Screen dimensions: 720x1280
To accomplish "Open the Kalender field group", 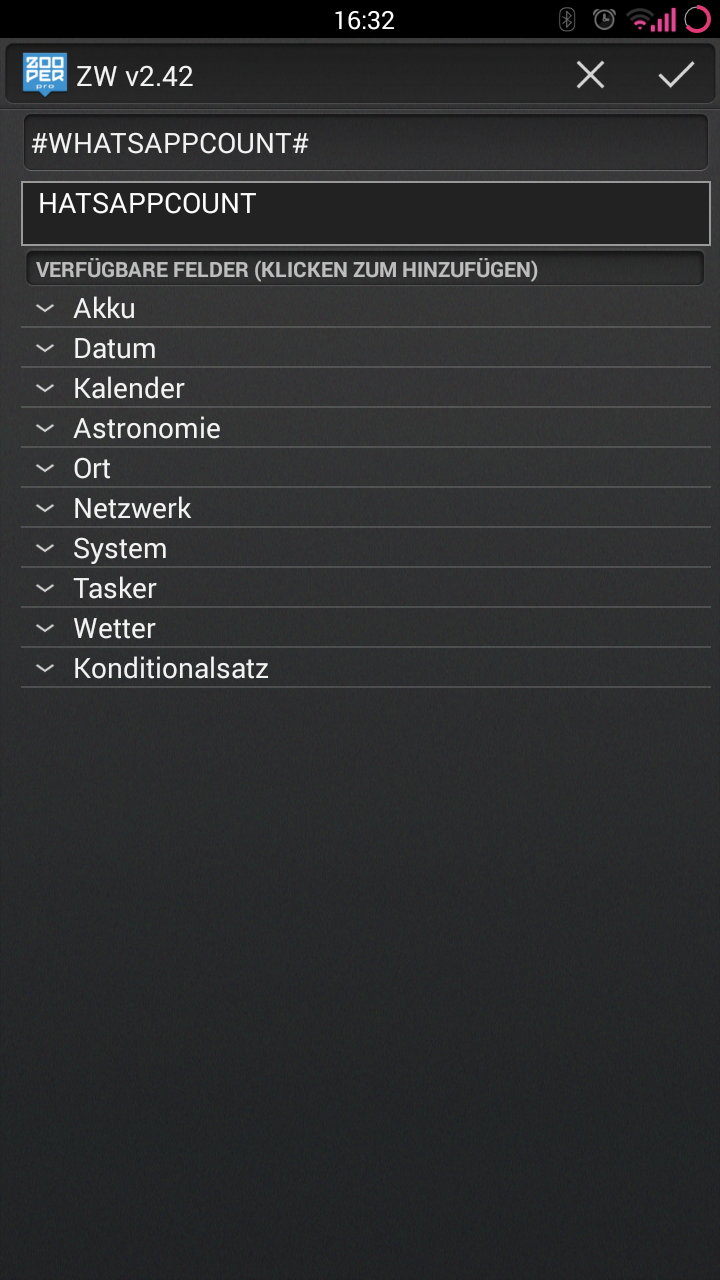I will [x=128, y=388].
